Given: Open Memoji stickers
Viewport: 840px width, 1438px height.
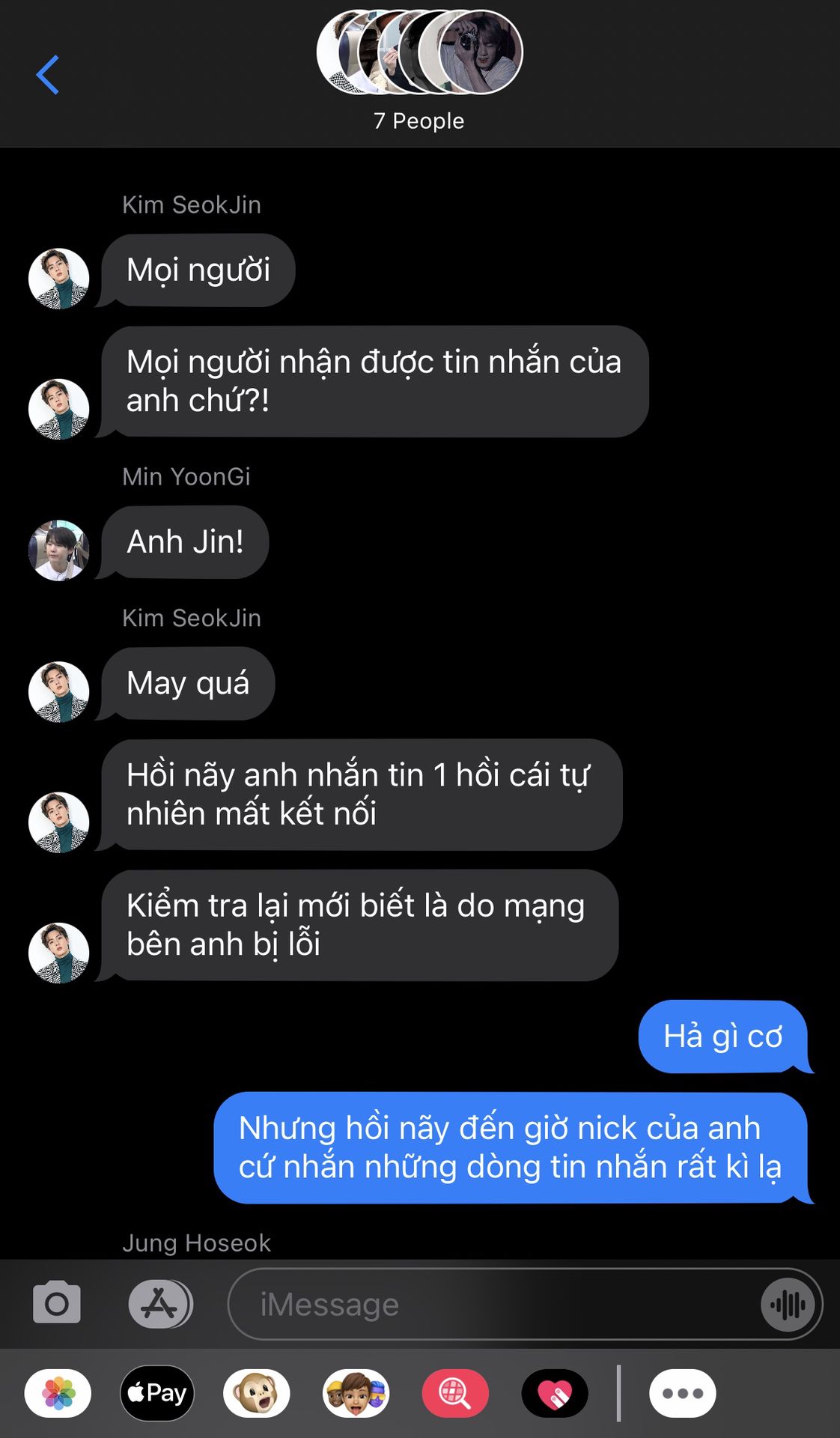Looking at the screenshot, I should (356, 1393).
